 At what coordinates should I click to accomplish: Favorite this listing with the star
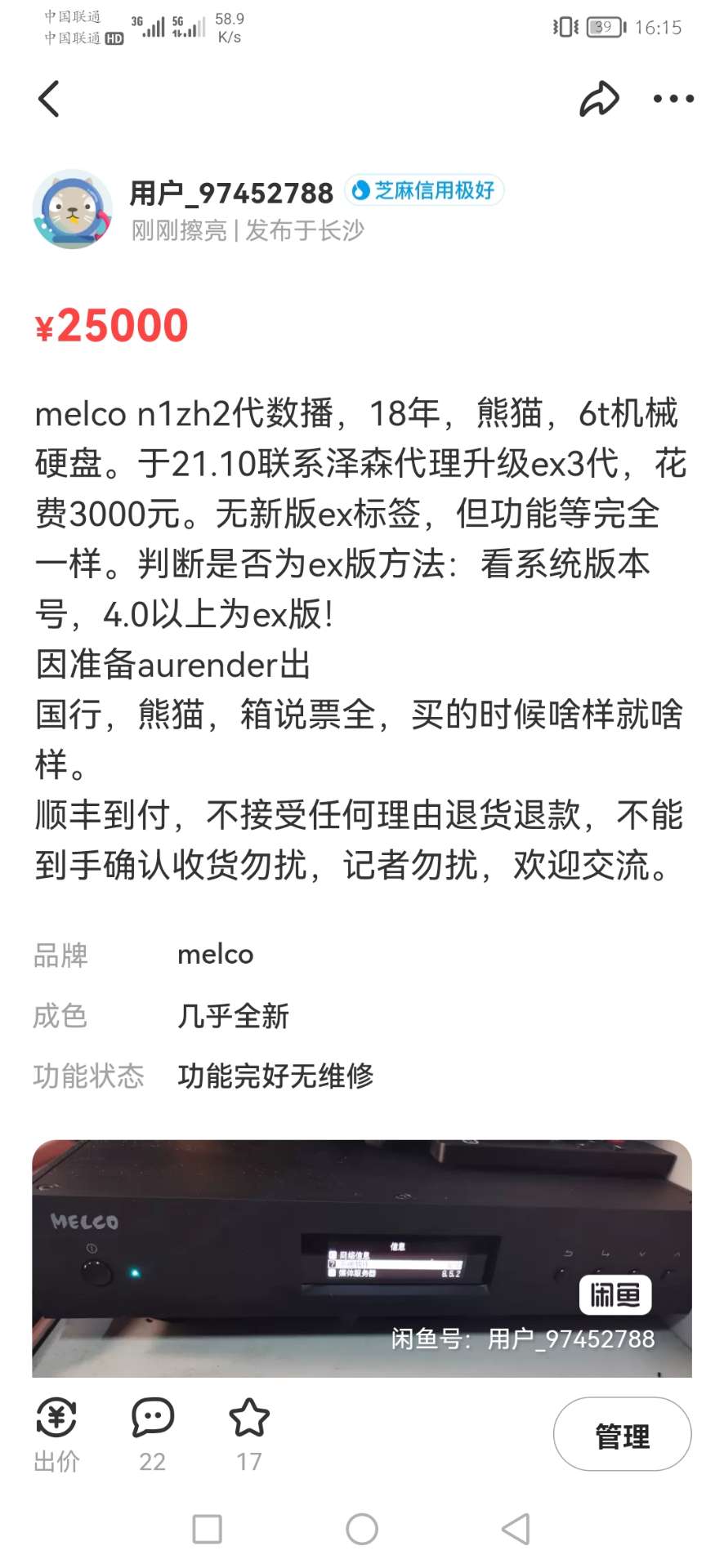click(x=249, y=1433)
